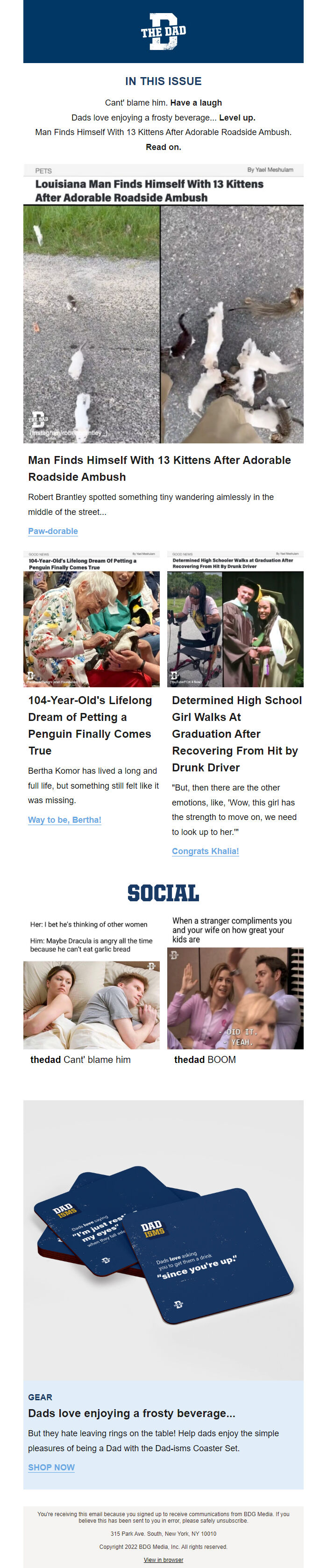Follow the "Read on." link
The height and width of the screenshot is (1568, 327).
163,147
